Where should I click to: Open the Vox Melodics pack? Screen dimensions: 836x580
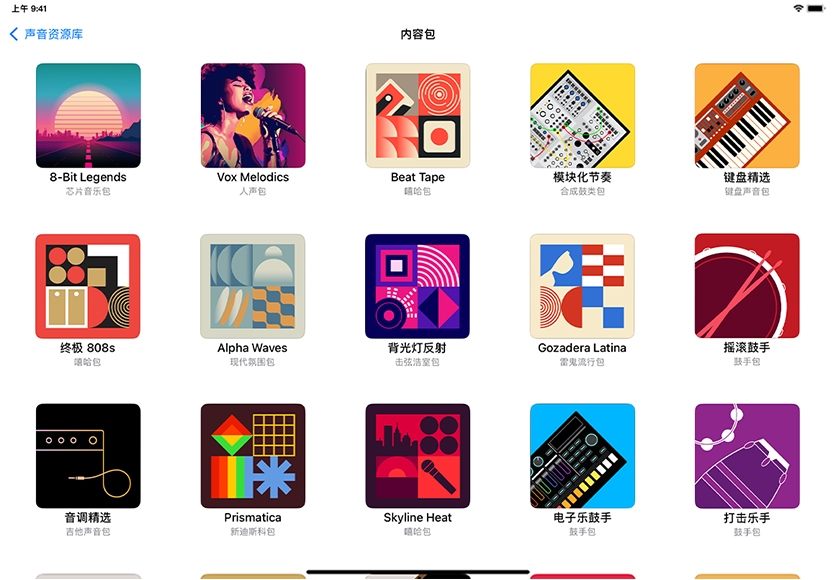coord(253,116)
